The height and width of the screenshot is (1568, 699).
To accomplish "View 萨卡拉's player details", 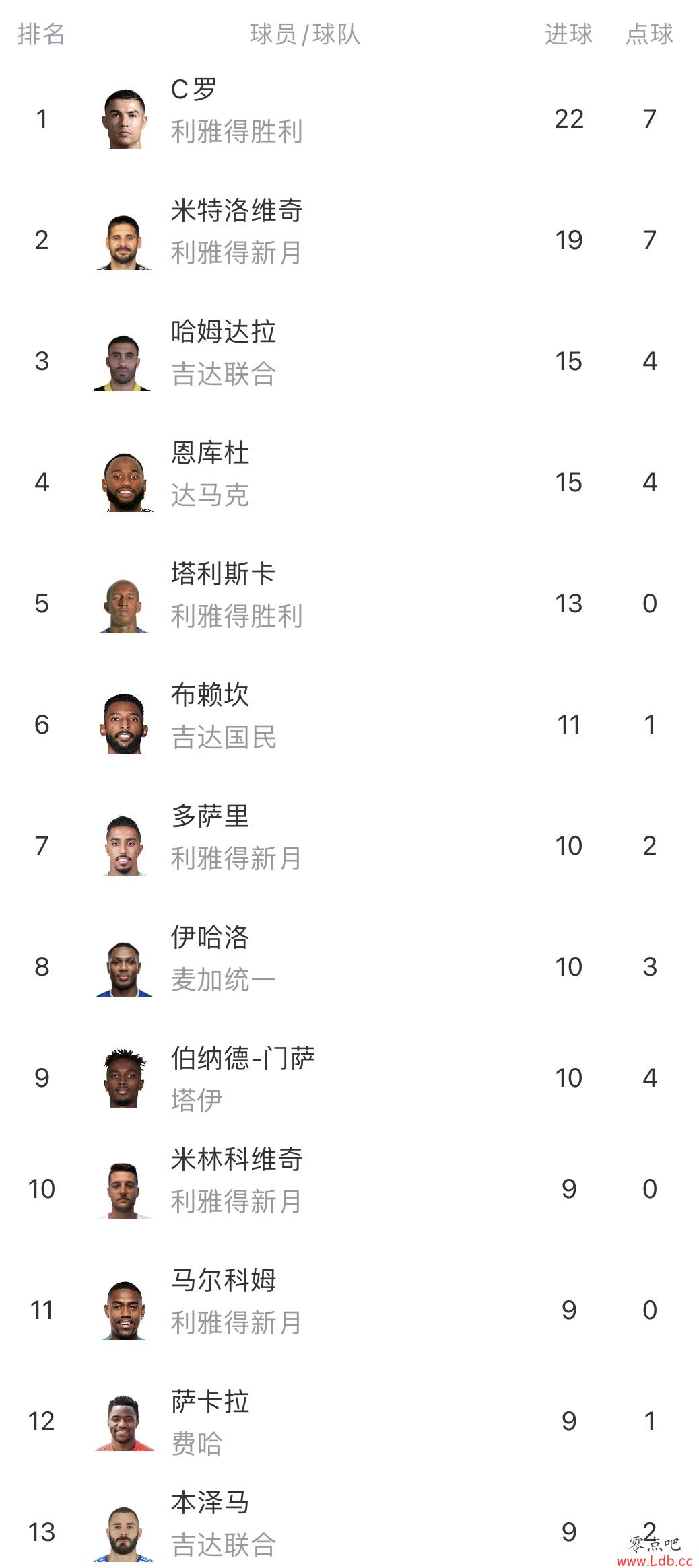I will point(349,1421).
